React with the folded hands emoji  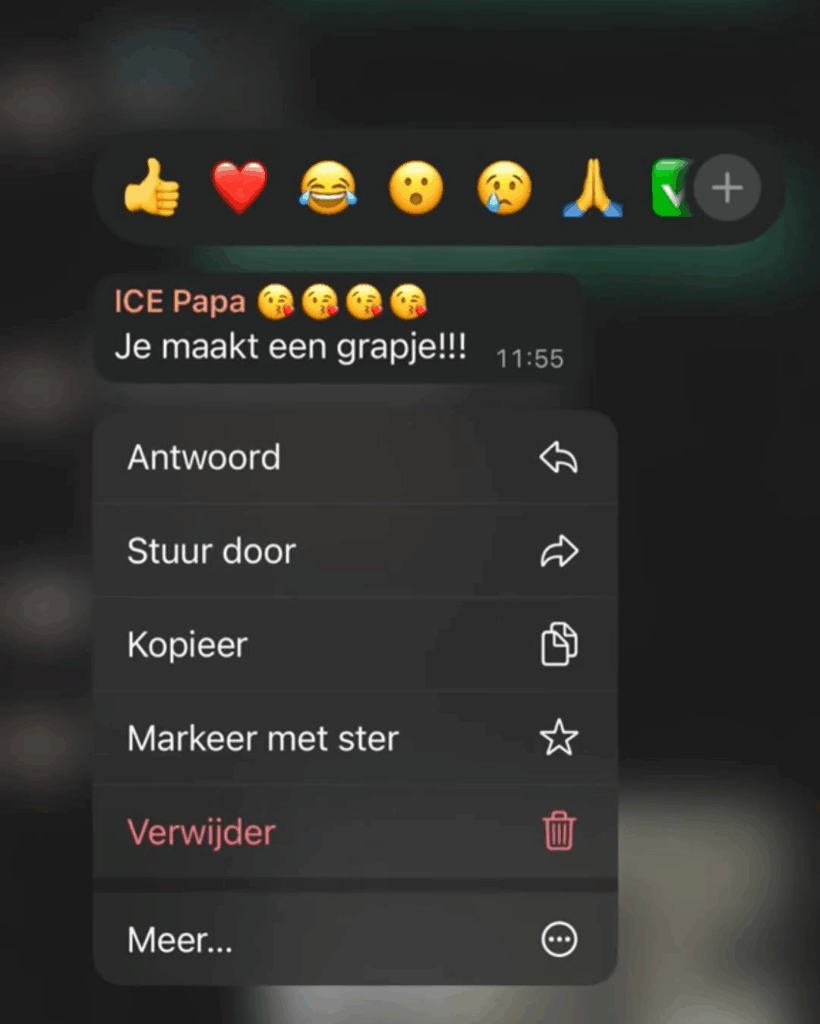592,188
